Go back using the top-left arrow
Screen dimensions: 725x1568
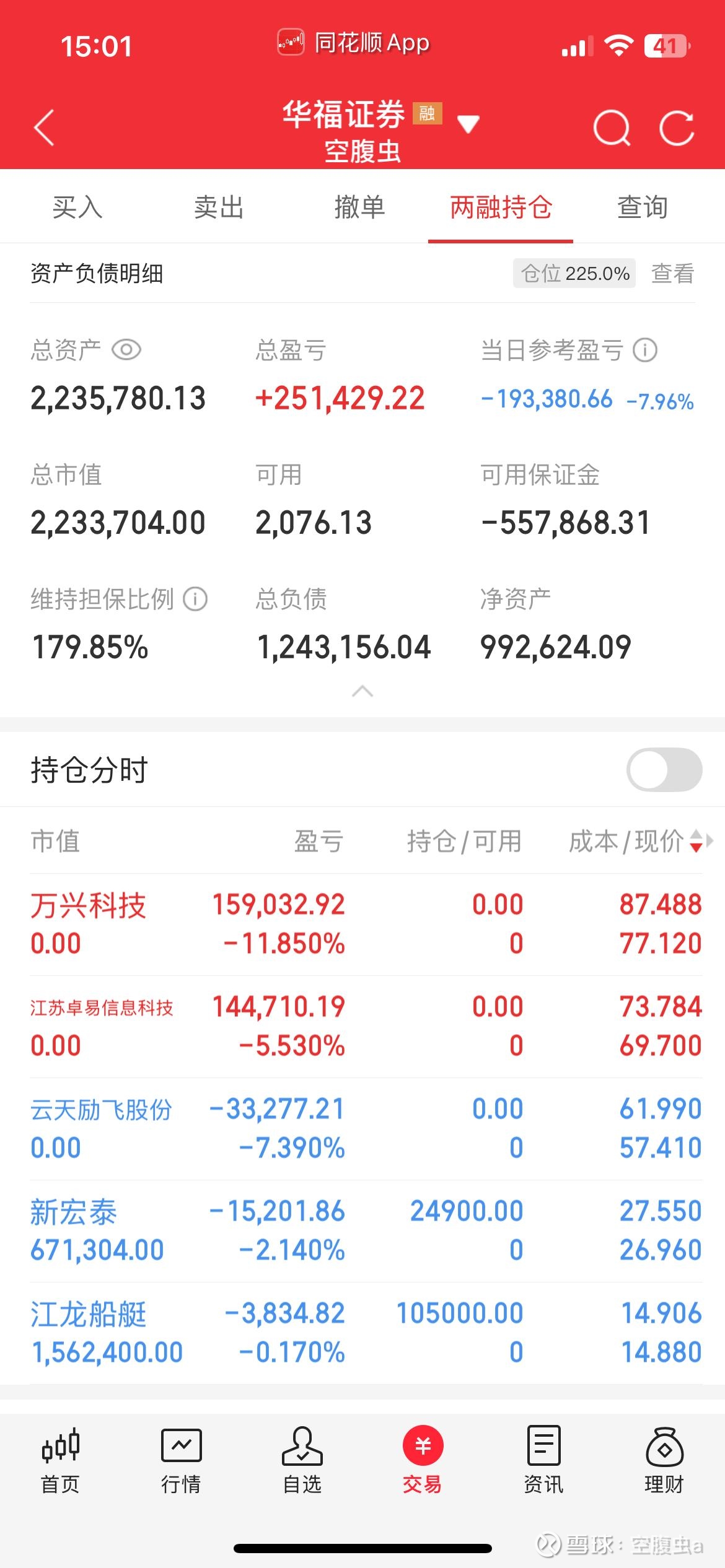[x=45, y=128]
